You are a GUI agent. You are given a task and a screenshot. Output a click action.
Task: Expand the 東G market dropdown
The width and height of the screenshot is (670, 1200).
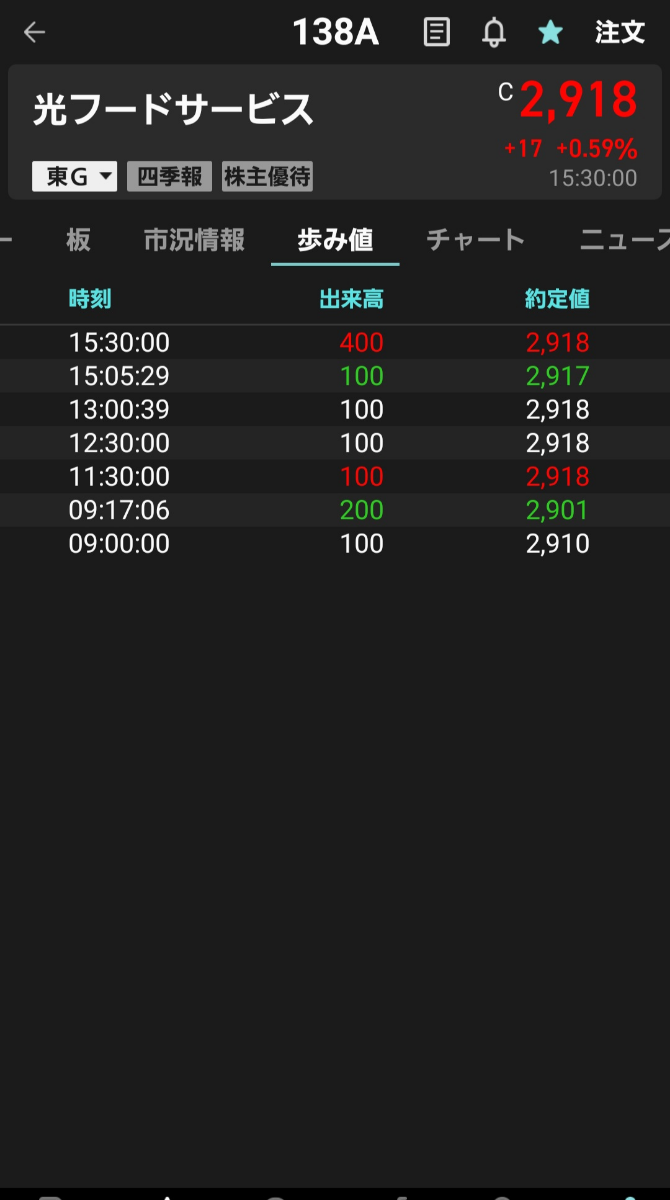(75, 177)
